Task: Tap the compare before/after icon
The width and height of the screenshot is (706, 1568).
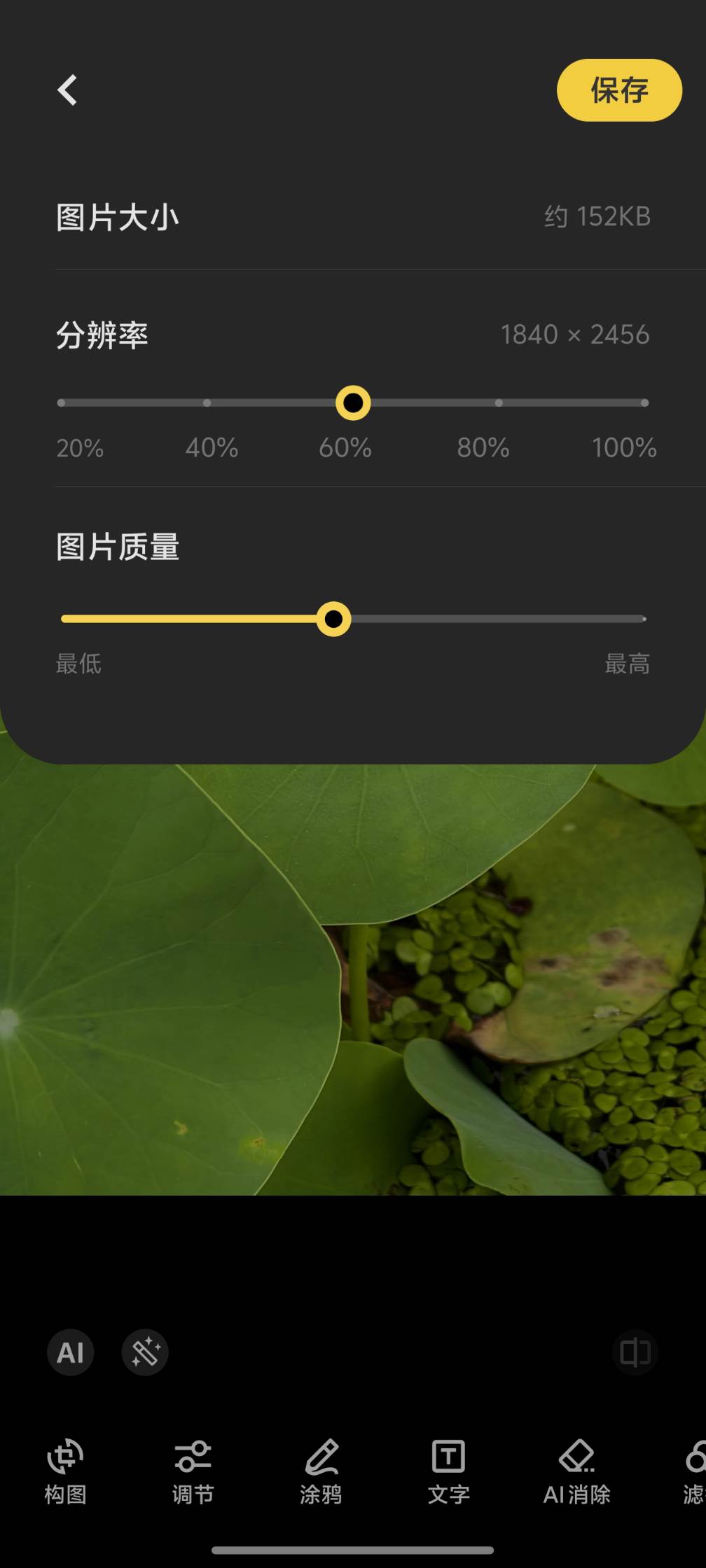Action: [x=635, y=1352]
